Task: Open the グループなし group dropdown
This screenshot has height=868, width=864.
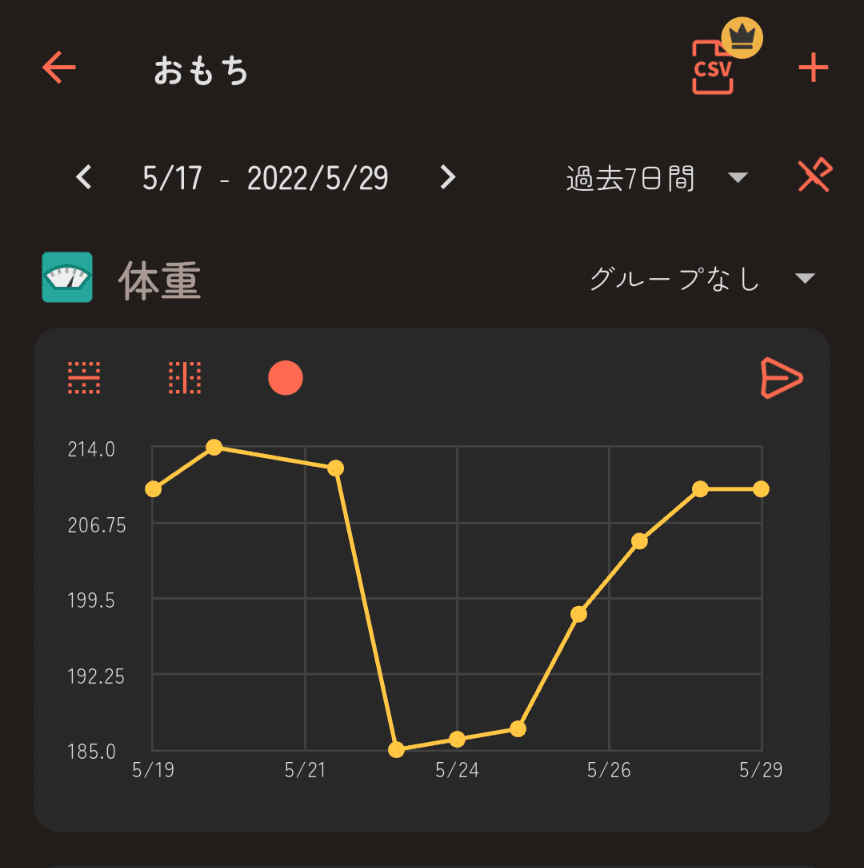Action: click(x=702, y=279)
